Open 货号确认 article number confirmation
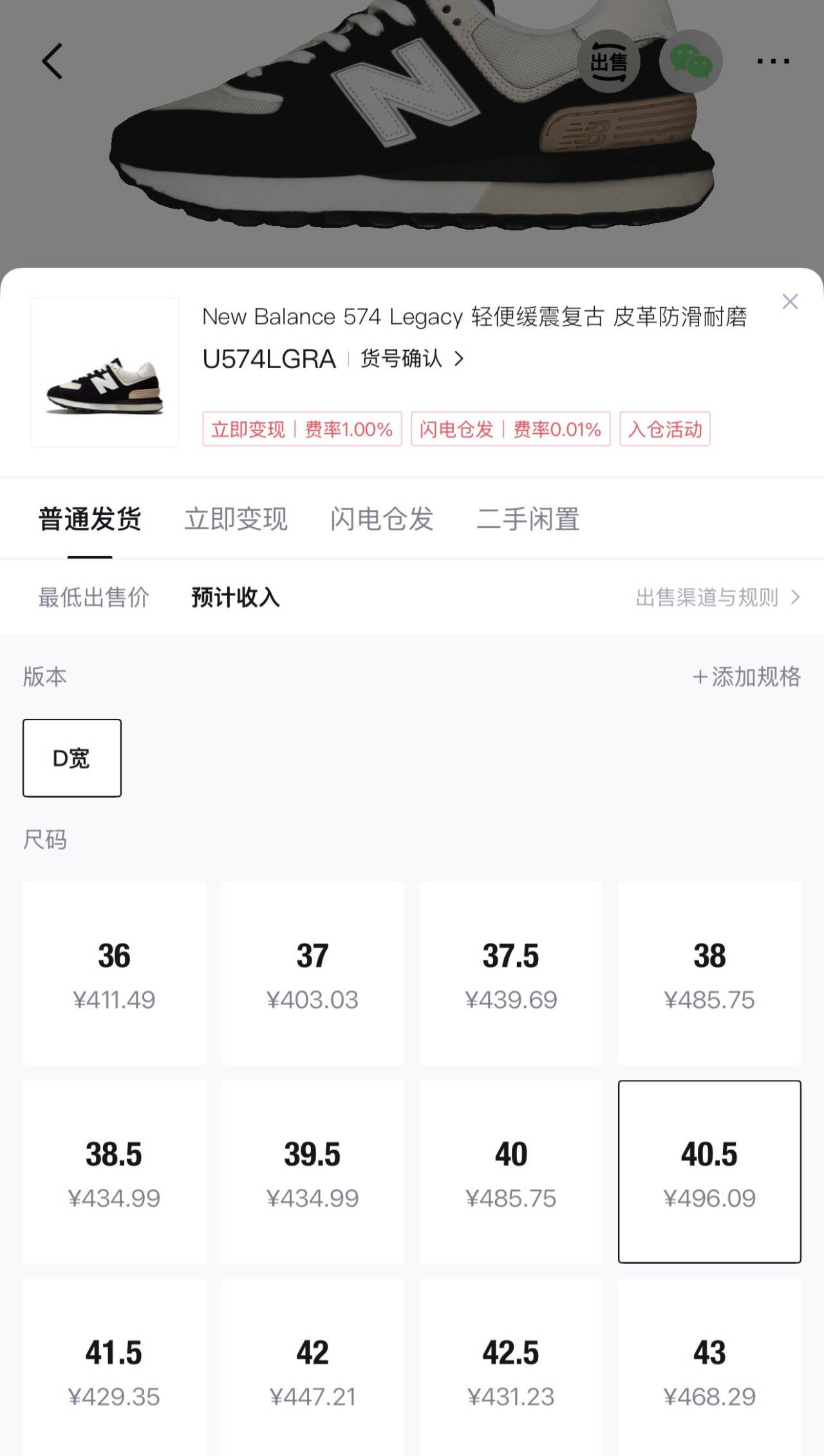This screenshot has height=1456, width=824. [412, 359]
